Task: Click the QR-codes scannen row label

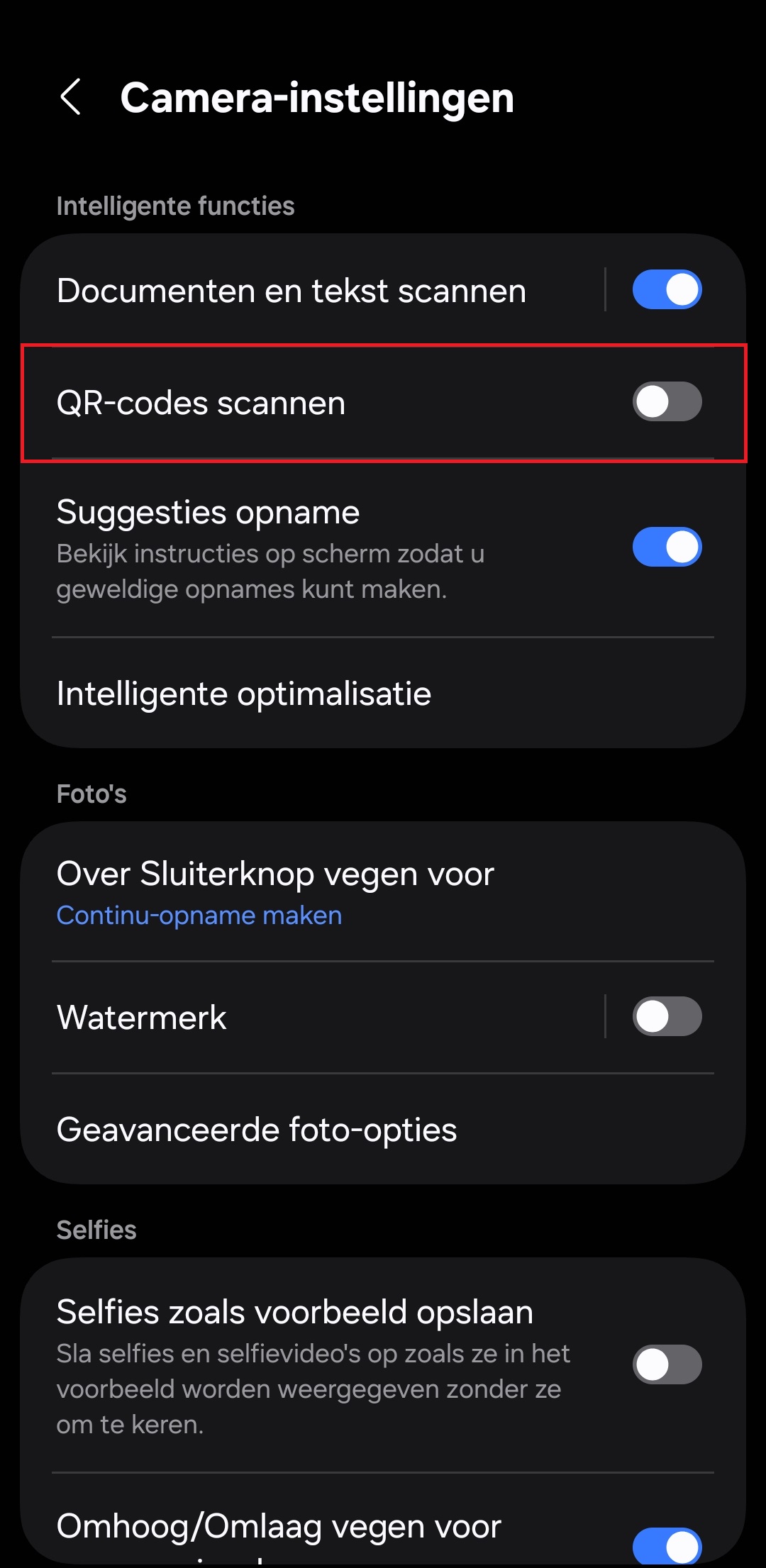Action: [x=201, y=401]
